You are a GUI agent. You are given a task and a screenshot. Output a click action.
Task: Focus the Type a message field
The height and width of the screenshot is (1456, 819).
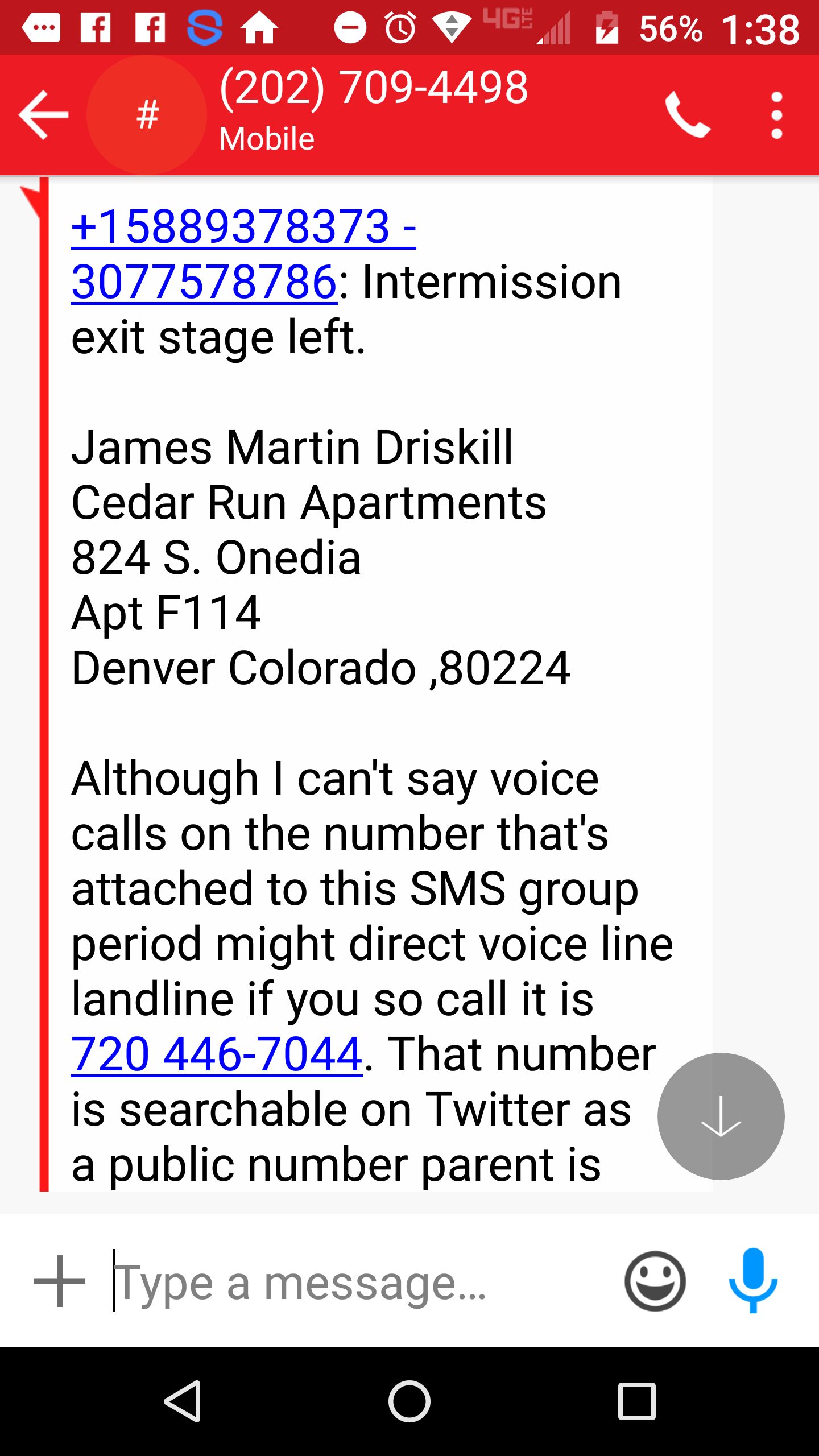tap(358, 1282)
